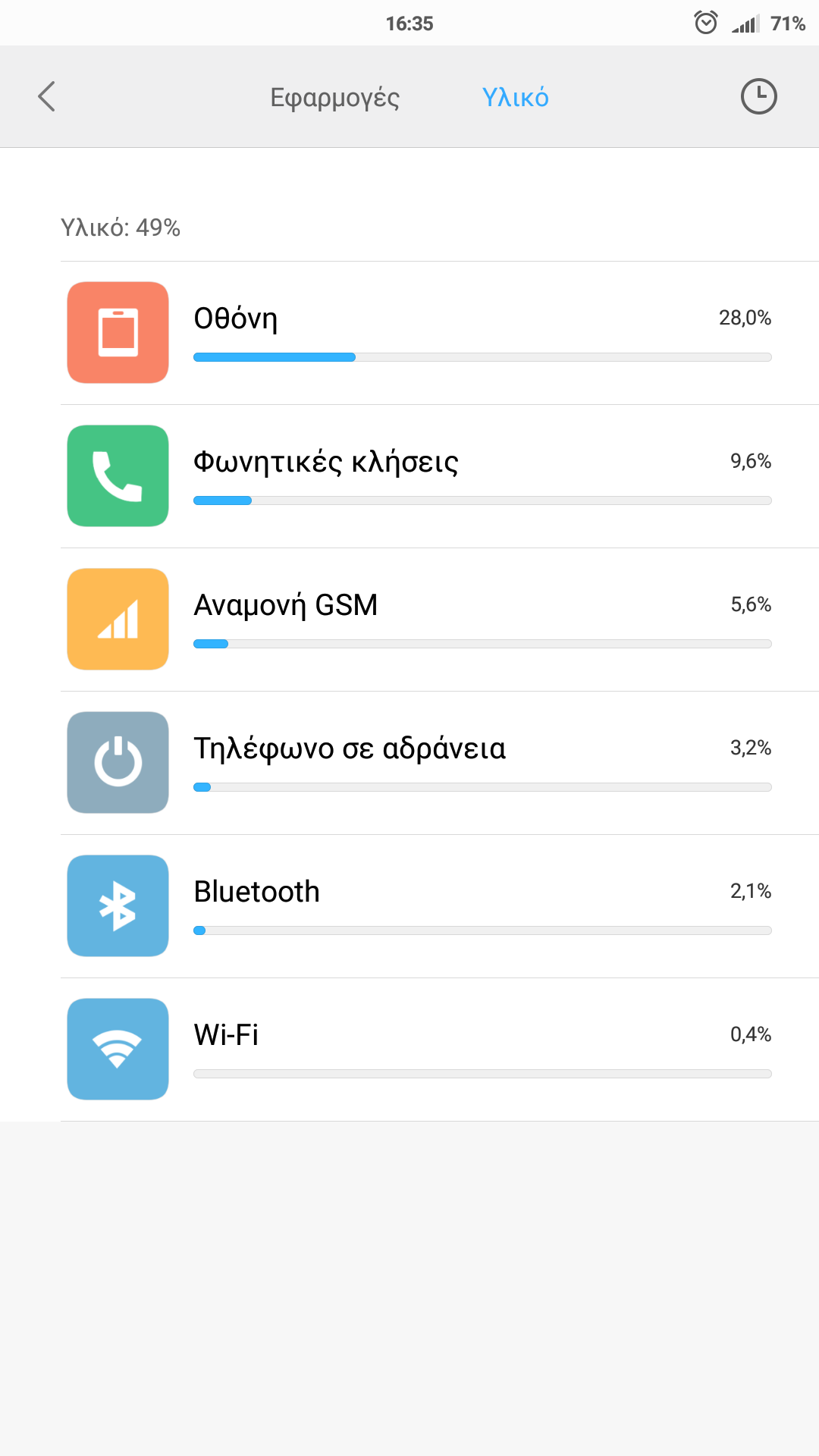The width and height of the screenshot is (819, 1456).
Task: Open Οθόνη battery usage details
Action: tap(440, 333)
